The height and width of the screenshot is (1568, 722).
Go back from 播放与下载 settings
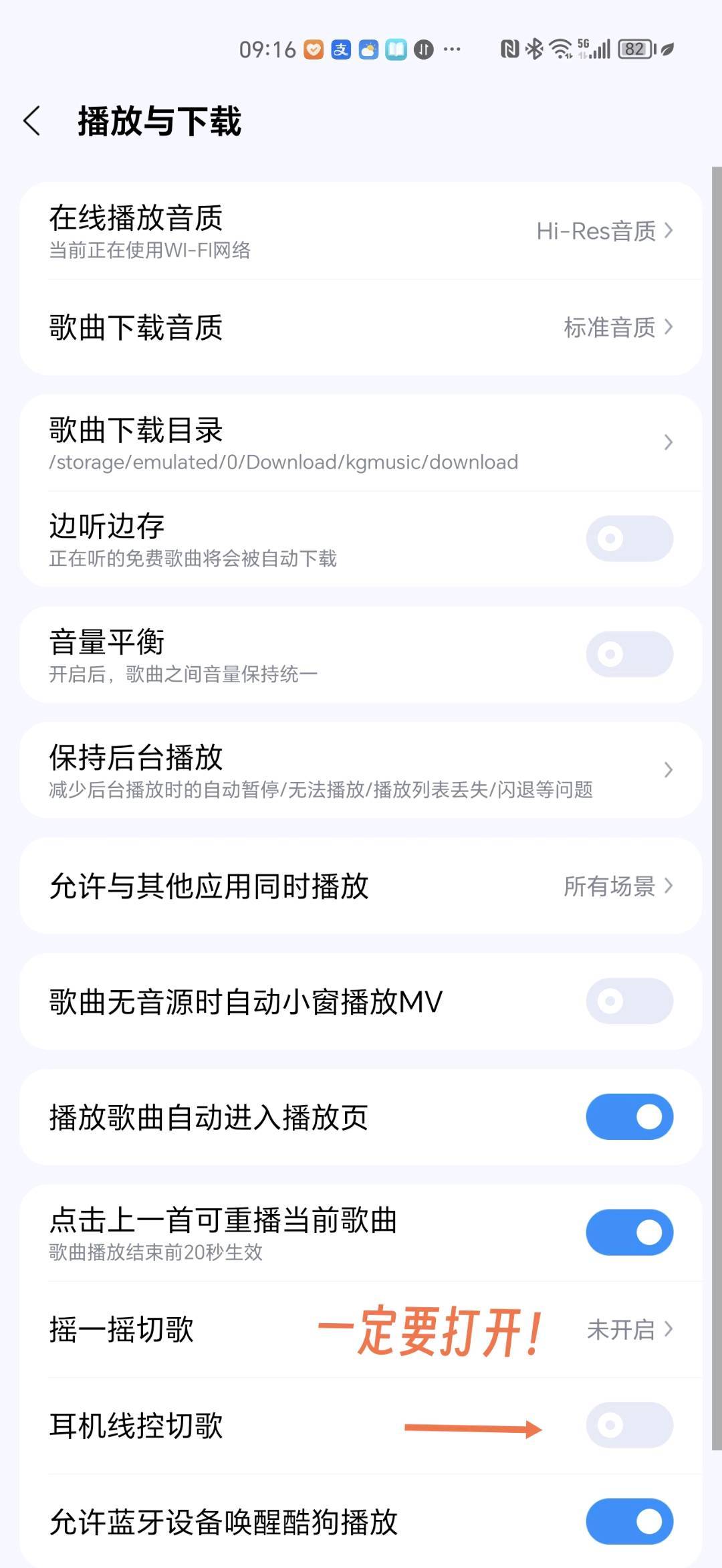point(32,121)
